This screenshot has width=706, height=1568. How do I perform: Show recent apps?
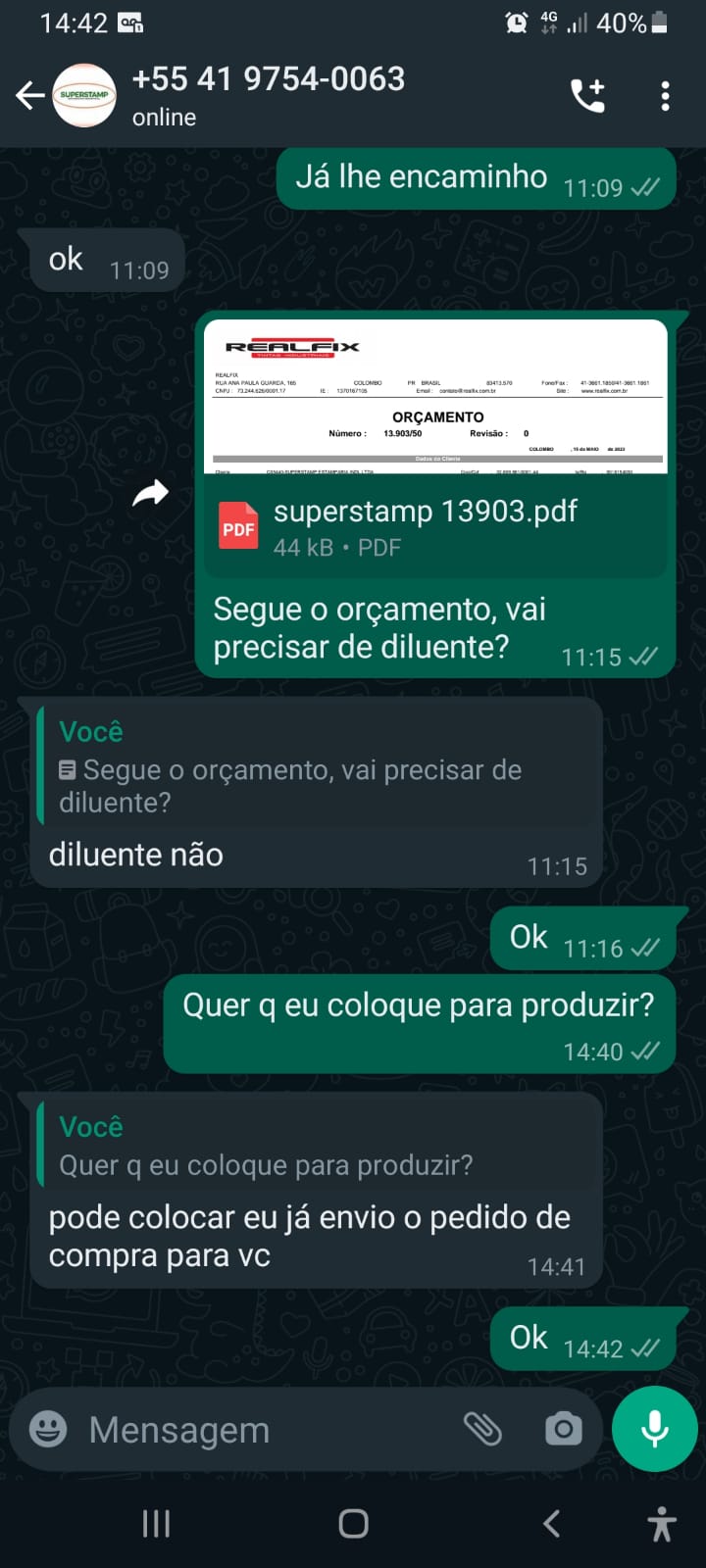(x=156, y=1523)
